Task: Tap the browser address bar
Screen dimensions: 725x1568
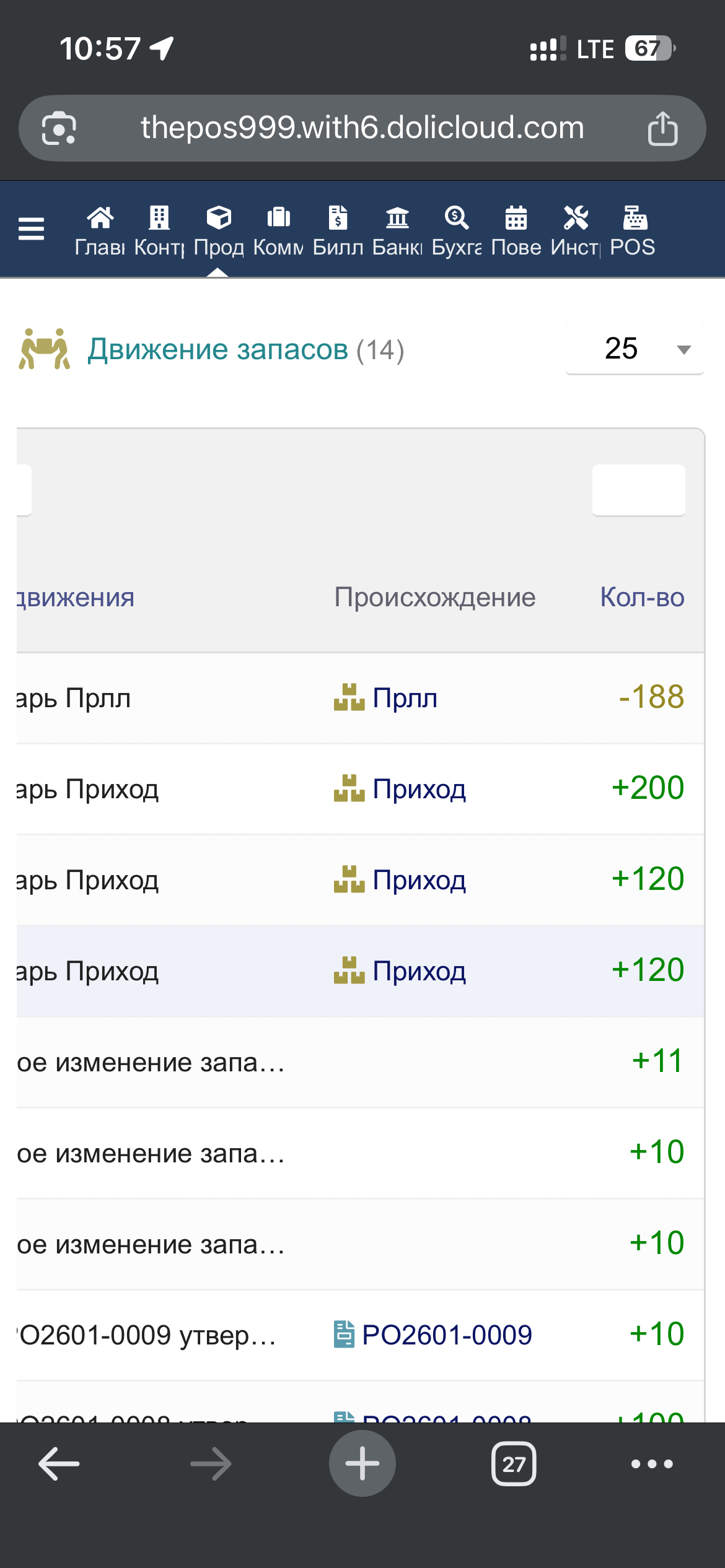Action: [x=362, y=128]
